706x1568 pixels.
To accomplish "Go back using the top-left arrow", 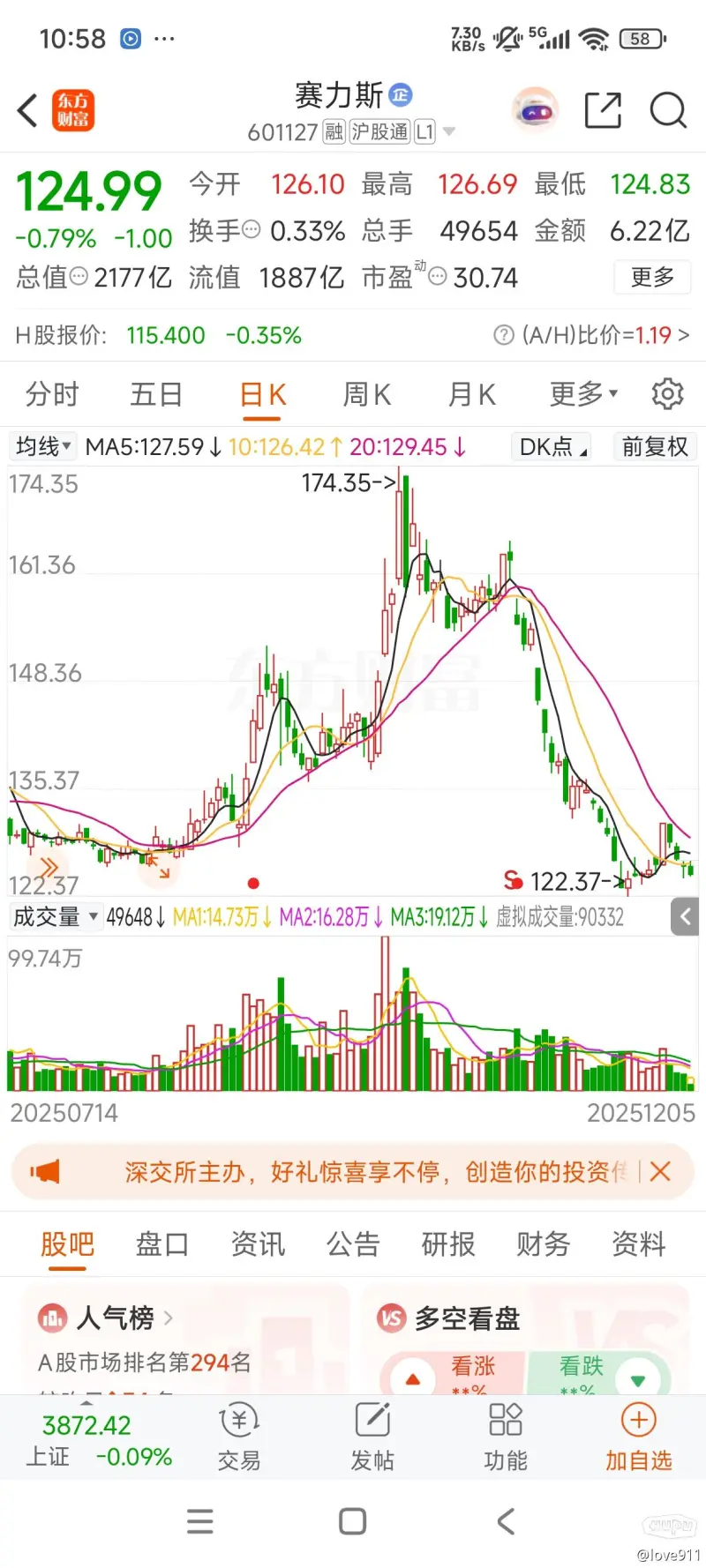I will click(x=28, y=111).
